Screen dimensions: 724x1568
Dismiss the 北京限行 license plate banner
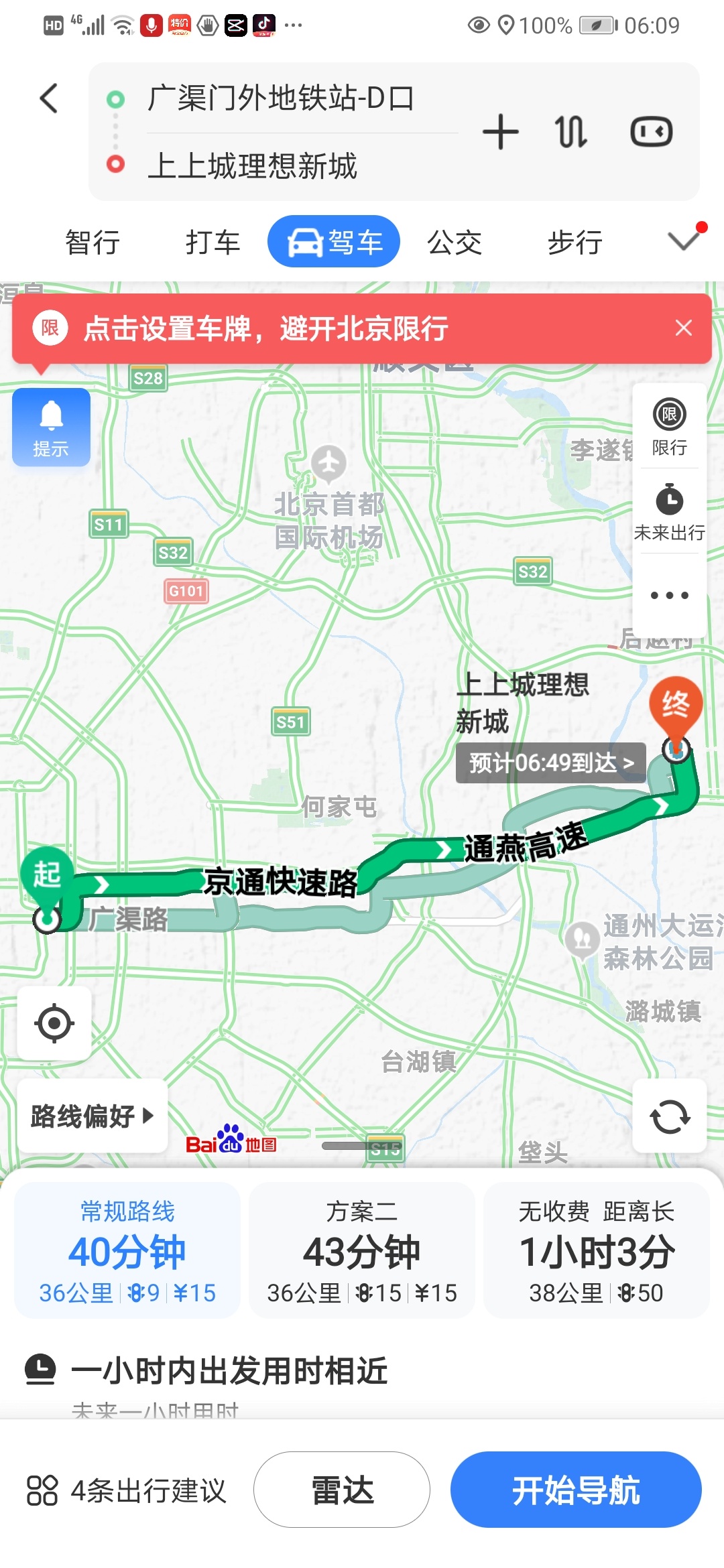coord(682,328)
